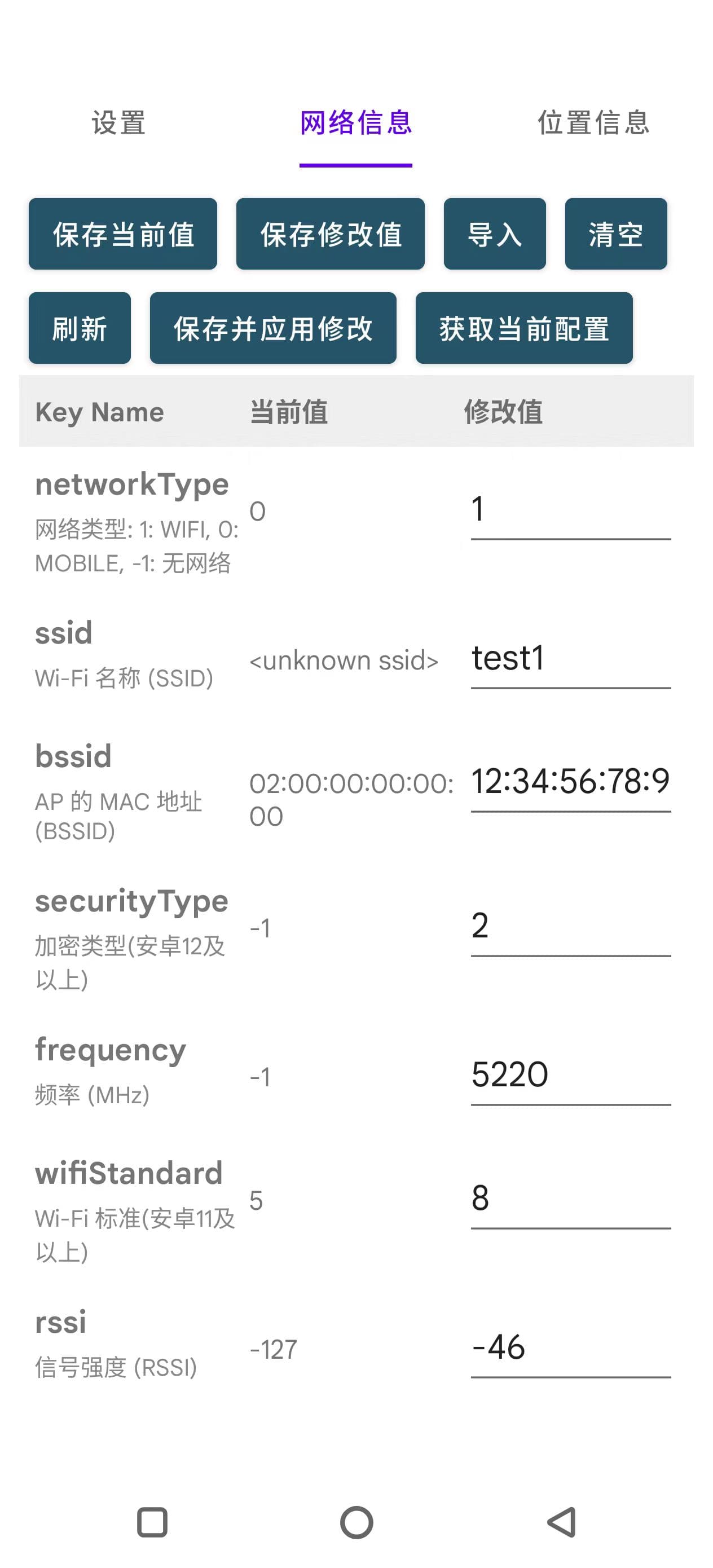This screenshot has width=713, height=1568.
Task: Click the 保存当前值 button
Action: 122,234
